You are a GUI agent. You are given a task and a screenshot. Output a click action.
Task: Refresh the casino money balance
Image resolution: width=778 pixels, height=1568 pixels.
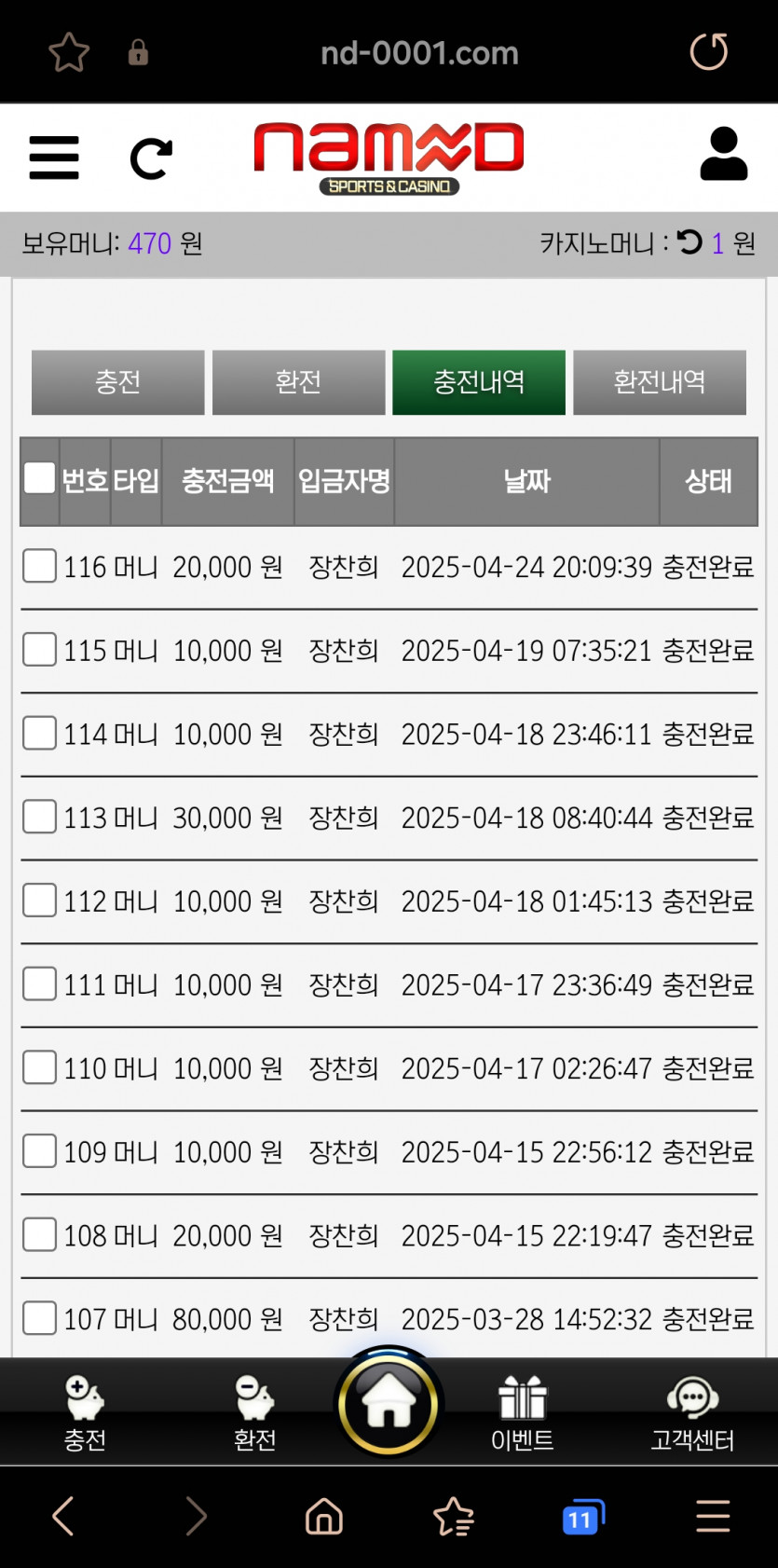(x=689, y=242)
